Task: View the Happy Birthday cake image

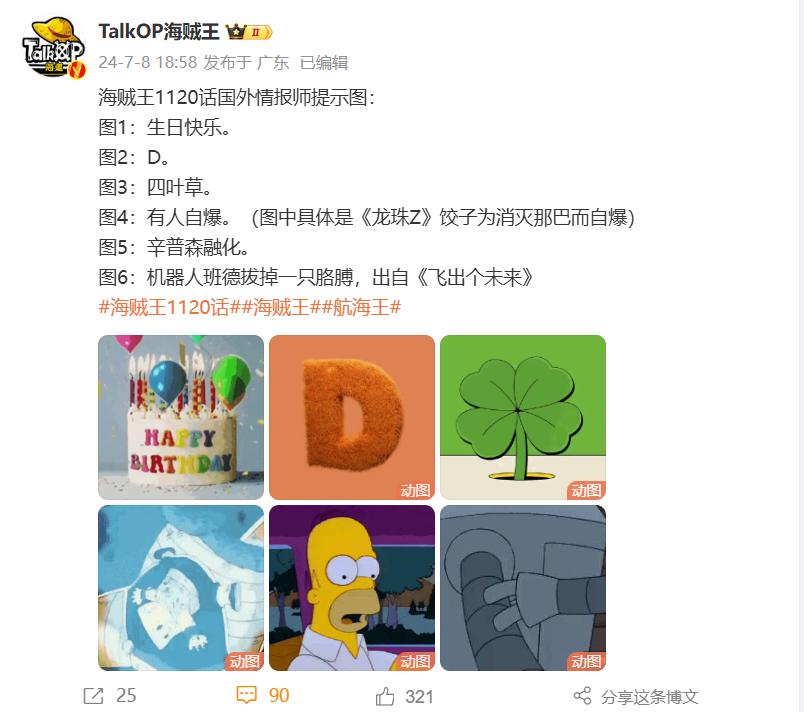Action: coord(181,417)
